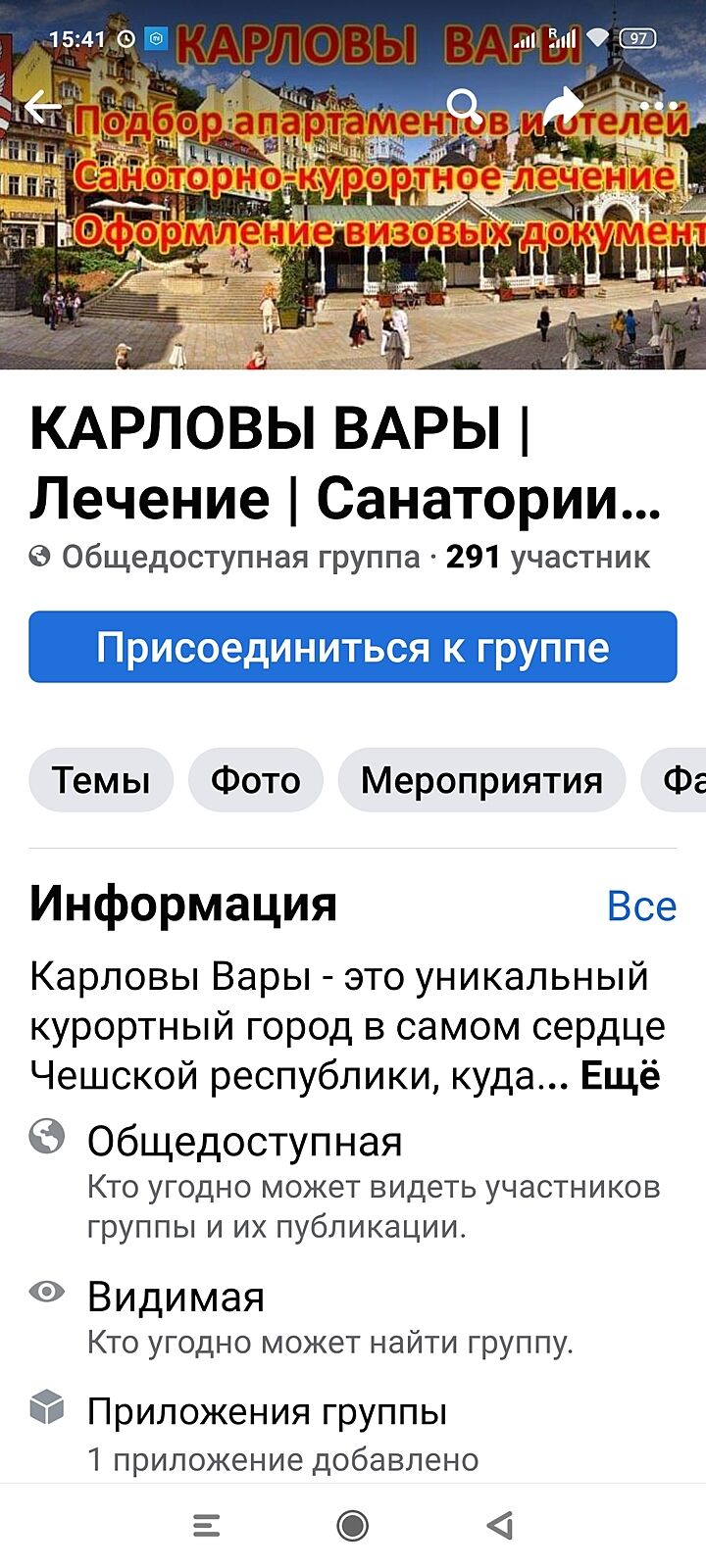Open search within the group
Screen dimensions: 706x1568
(463, 106)
